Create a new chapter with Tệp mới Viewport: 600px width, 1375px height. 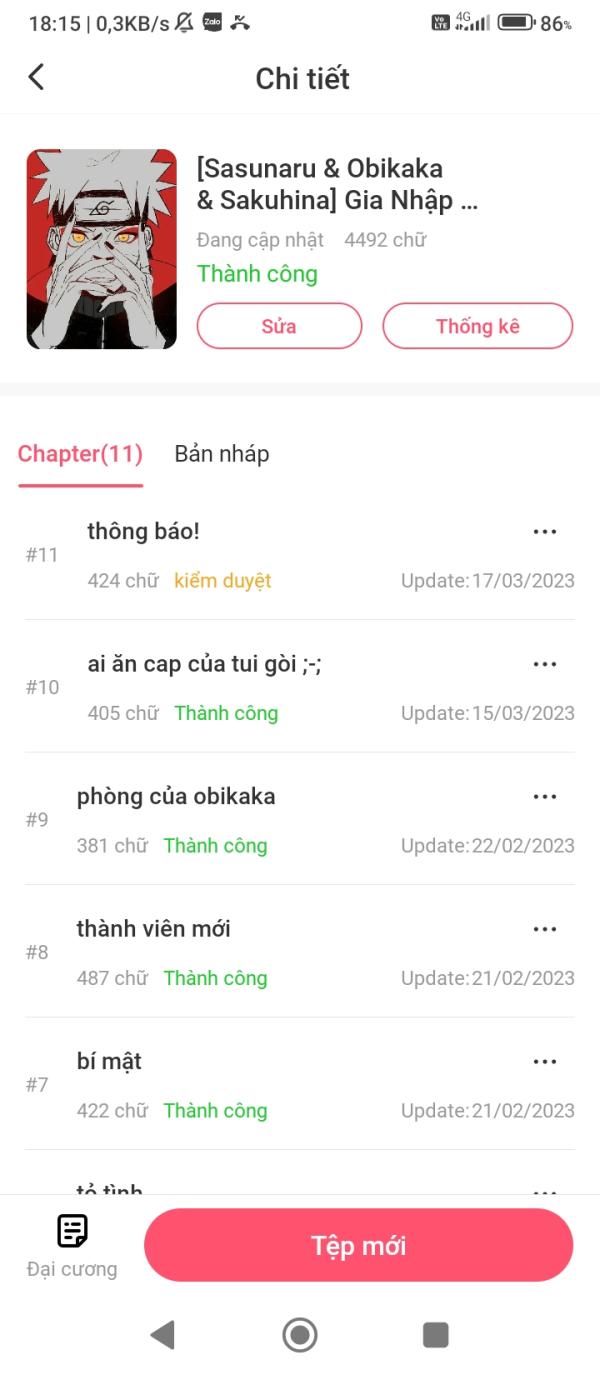click(x=358, y=1245)
